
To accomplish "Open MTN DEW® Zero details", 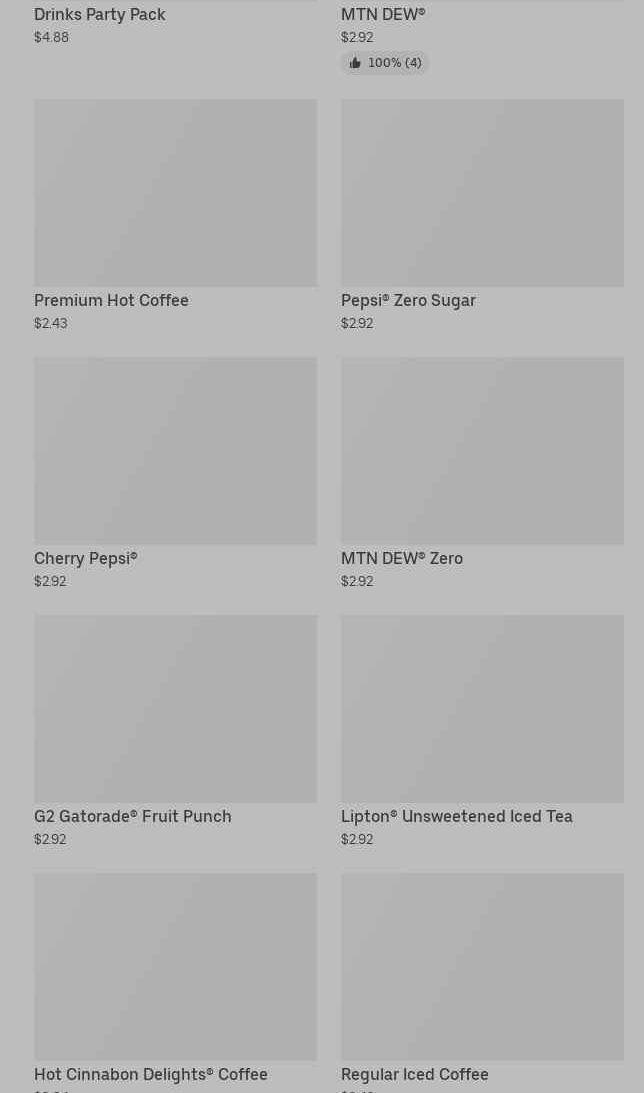I will click(x=482, y=451).
